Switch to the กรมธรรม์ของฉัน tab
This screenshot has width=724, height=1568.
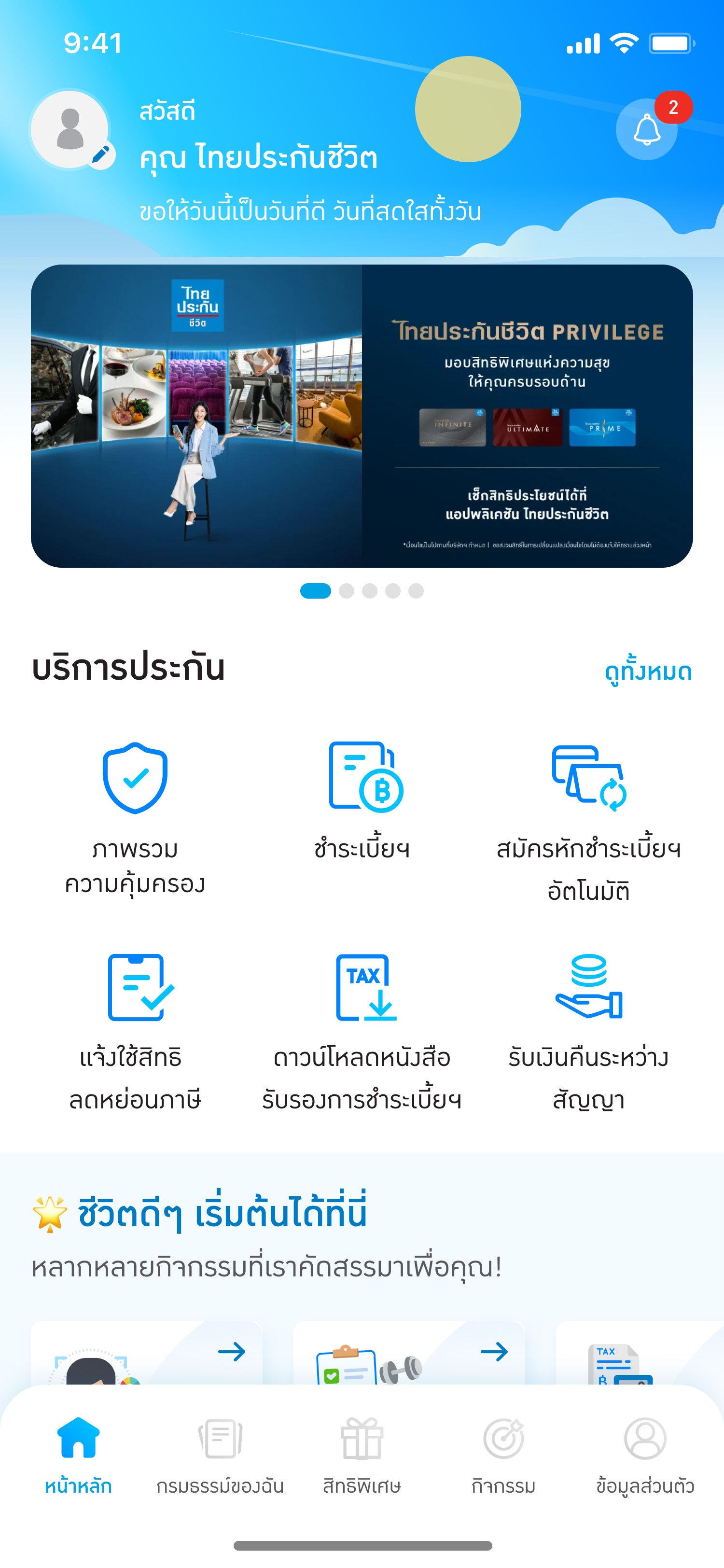[x=220, y=1455]
